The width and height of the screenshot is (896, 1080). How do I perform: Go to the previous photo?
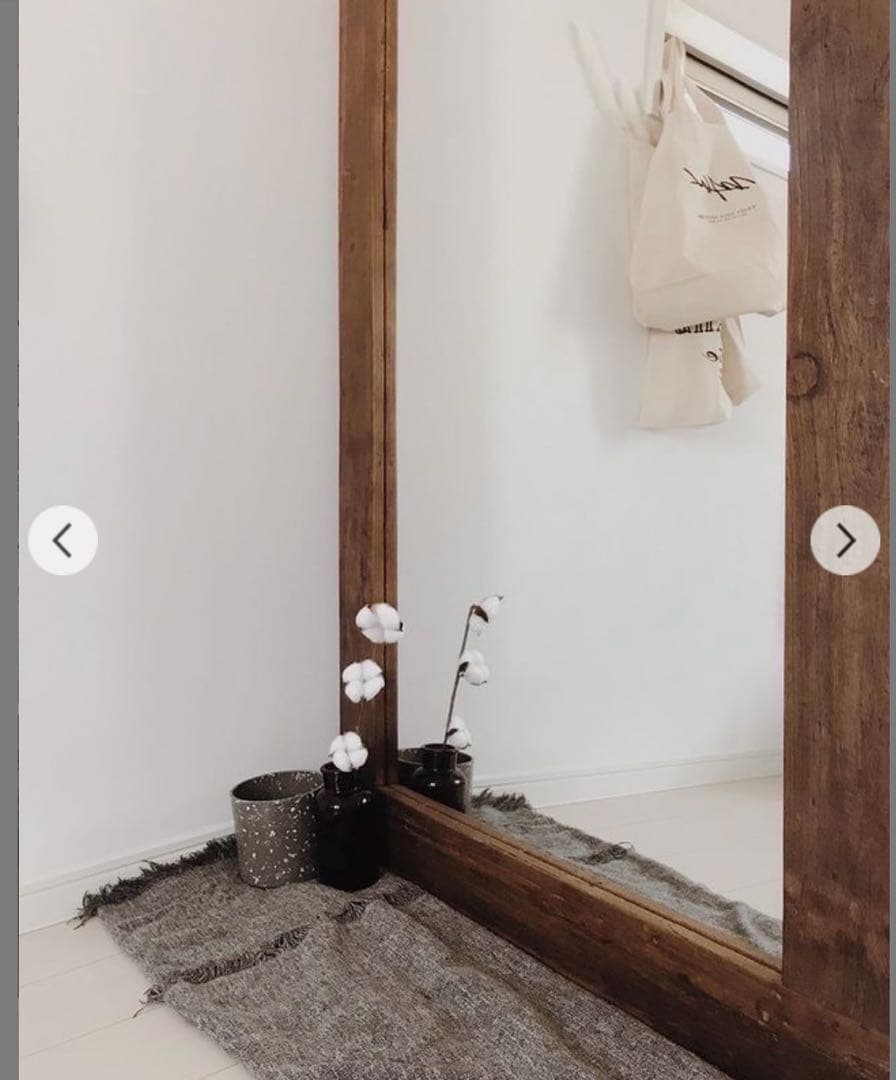[63, 540]
